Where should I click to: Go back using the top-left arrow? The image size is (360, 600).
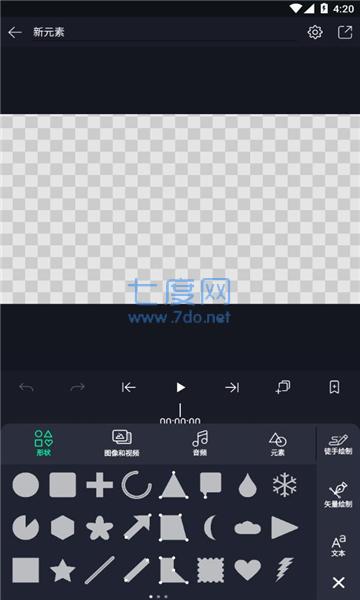(x=15, y=33)
